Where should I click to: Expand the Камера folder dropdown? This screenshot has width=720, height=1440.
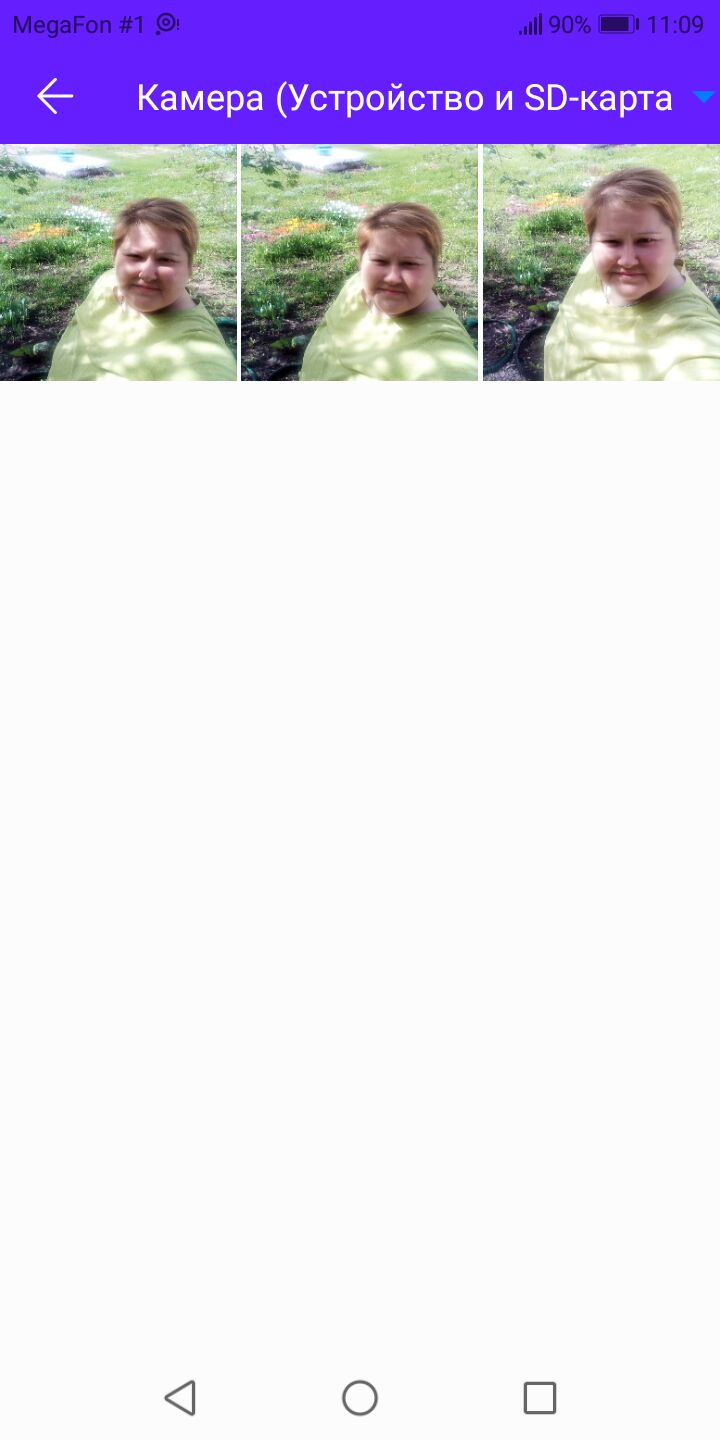(x=703, y=97)
